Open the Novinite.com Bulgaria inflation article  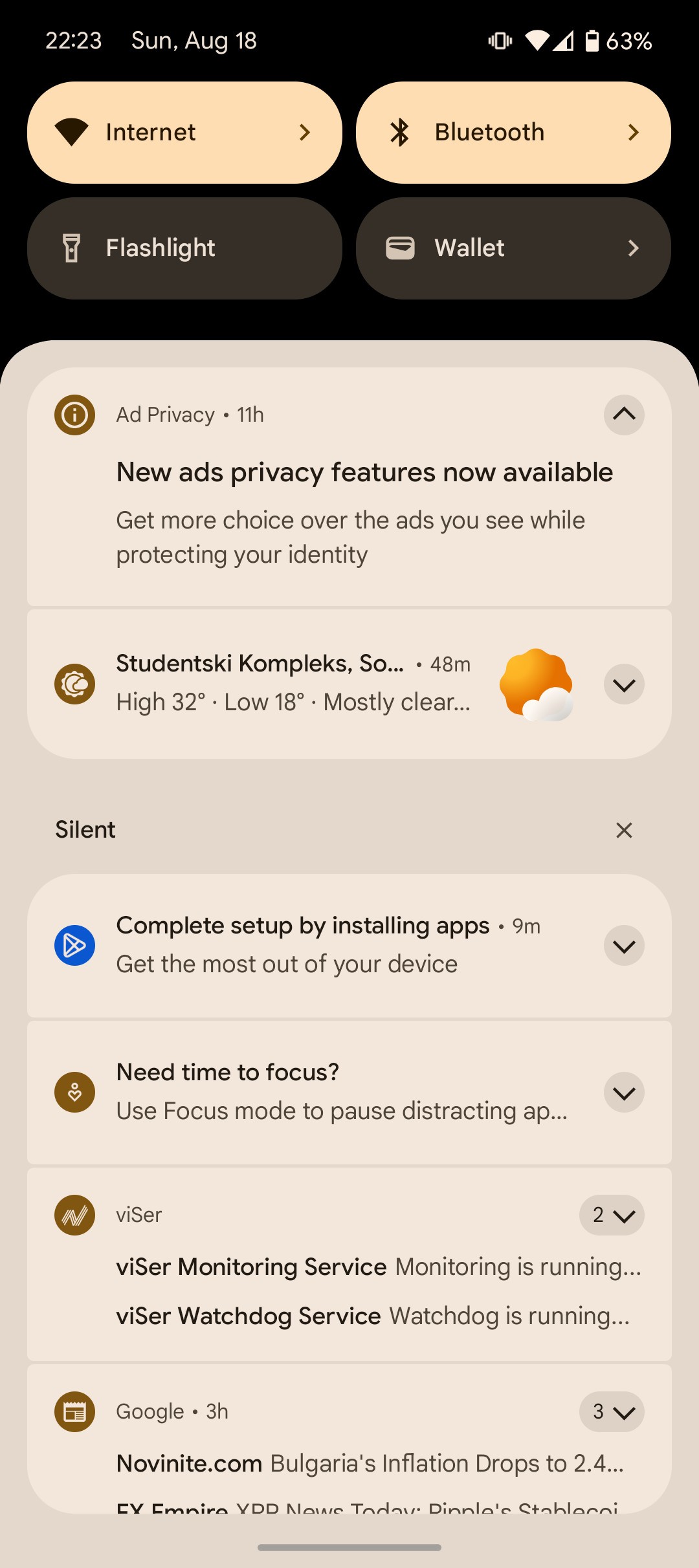(x=369, y=1463)
